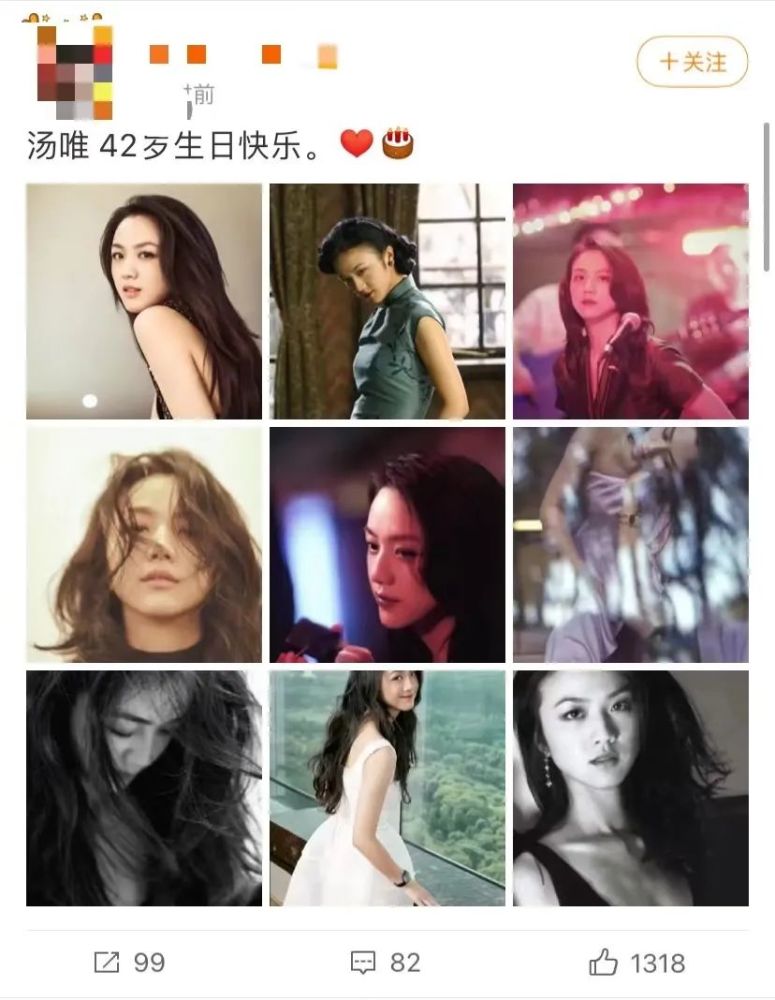Viewport: 775px width, 1000px height.
Task: Open the photo with the green qipao
Action: [x=387, y=301]
